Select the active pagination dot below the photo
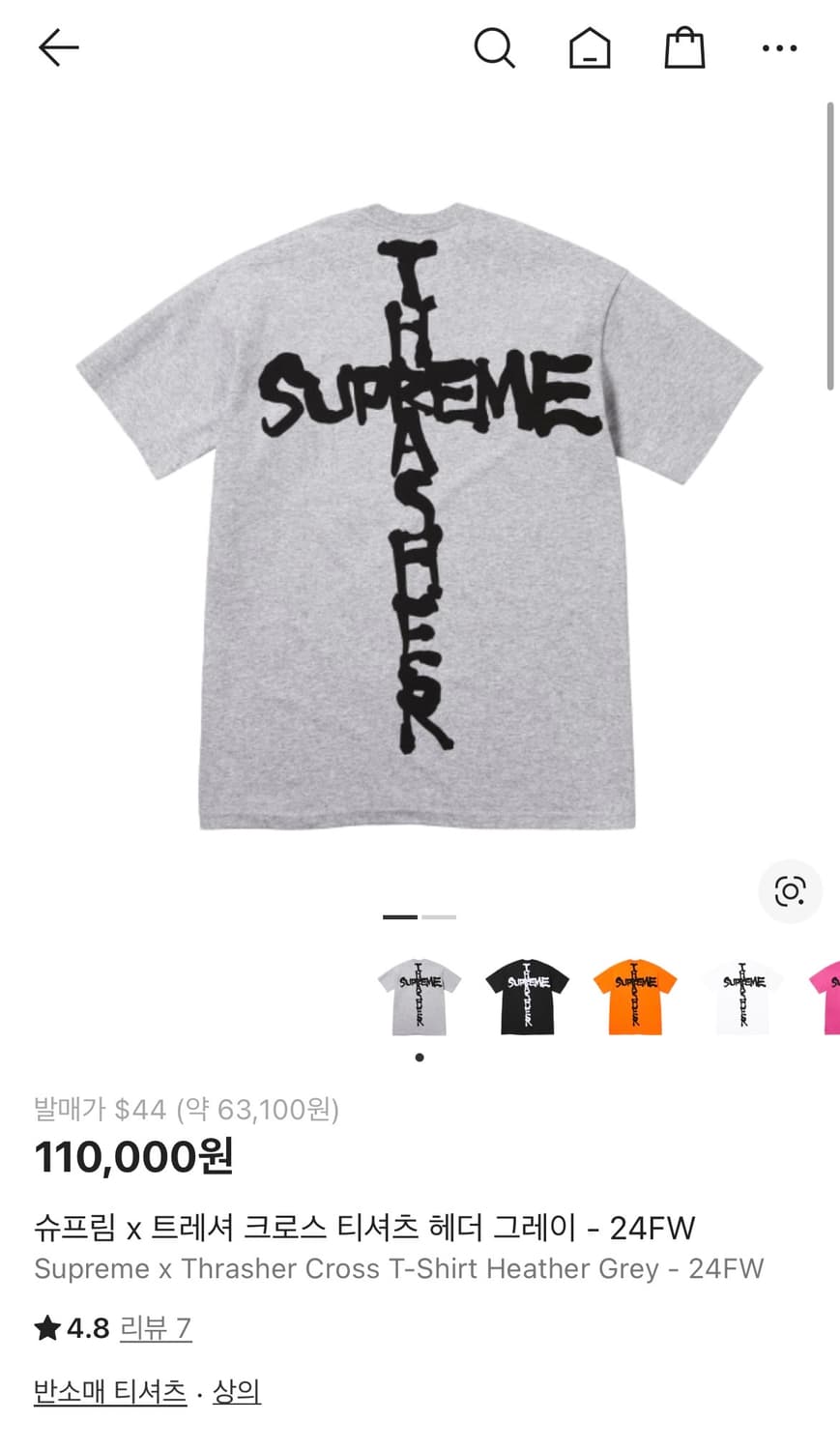 [x=399, y=915]
